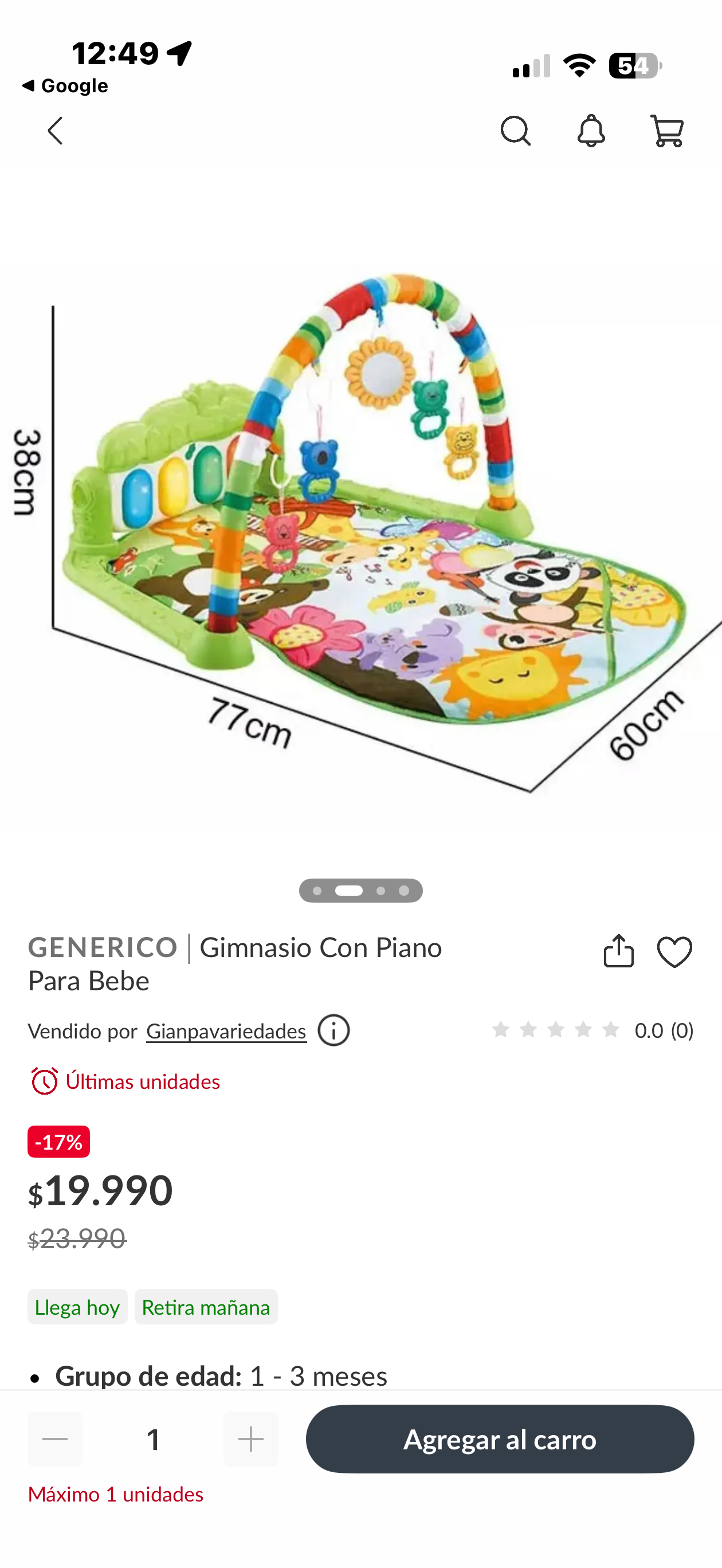Share the product using the share icon
Screen dimensions: 722x1568
pos(619,951)
